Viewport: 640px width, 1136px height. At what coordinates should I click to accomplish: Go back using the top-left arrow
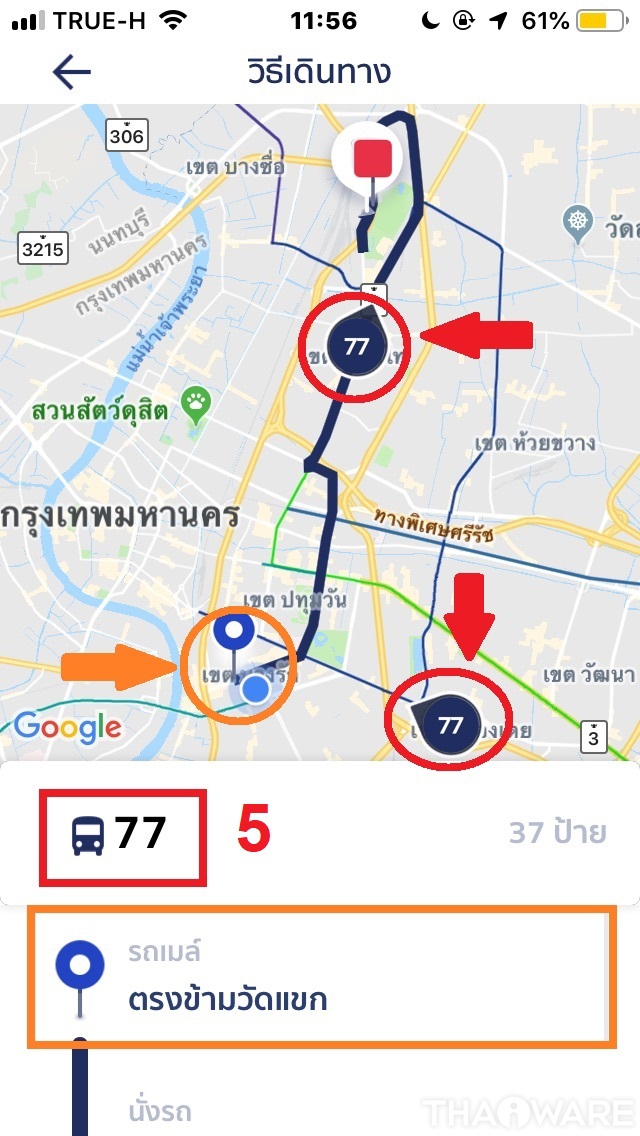72,71
